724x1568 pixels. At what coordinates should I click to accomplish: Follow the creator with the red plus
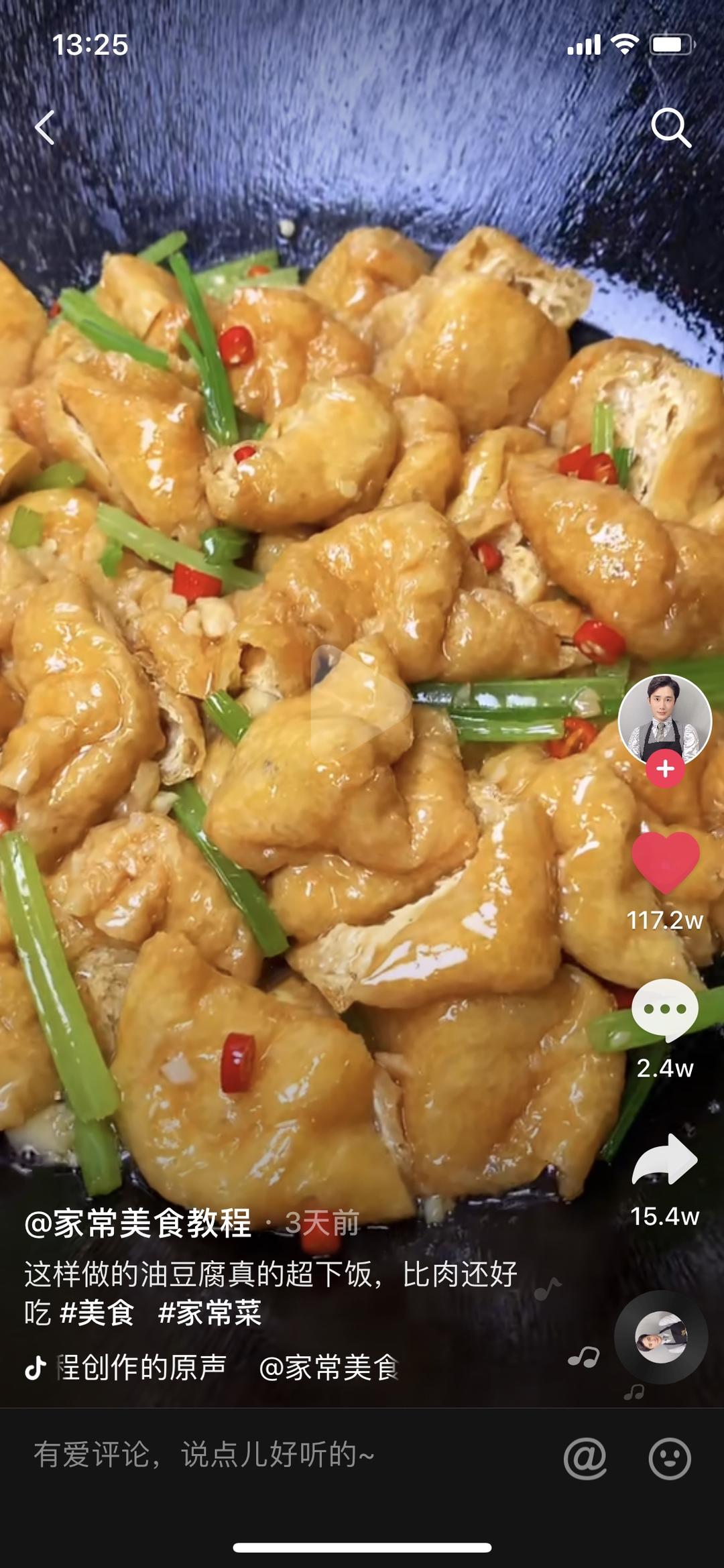click(x=665, y=769)
